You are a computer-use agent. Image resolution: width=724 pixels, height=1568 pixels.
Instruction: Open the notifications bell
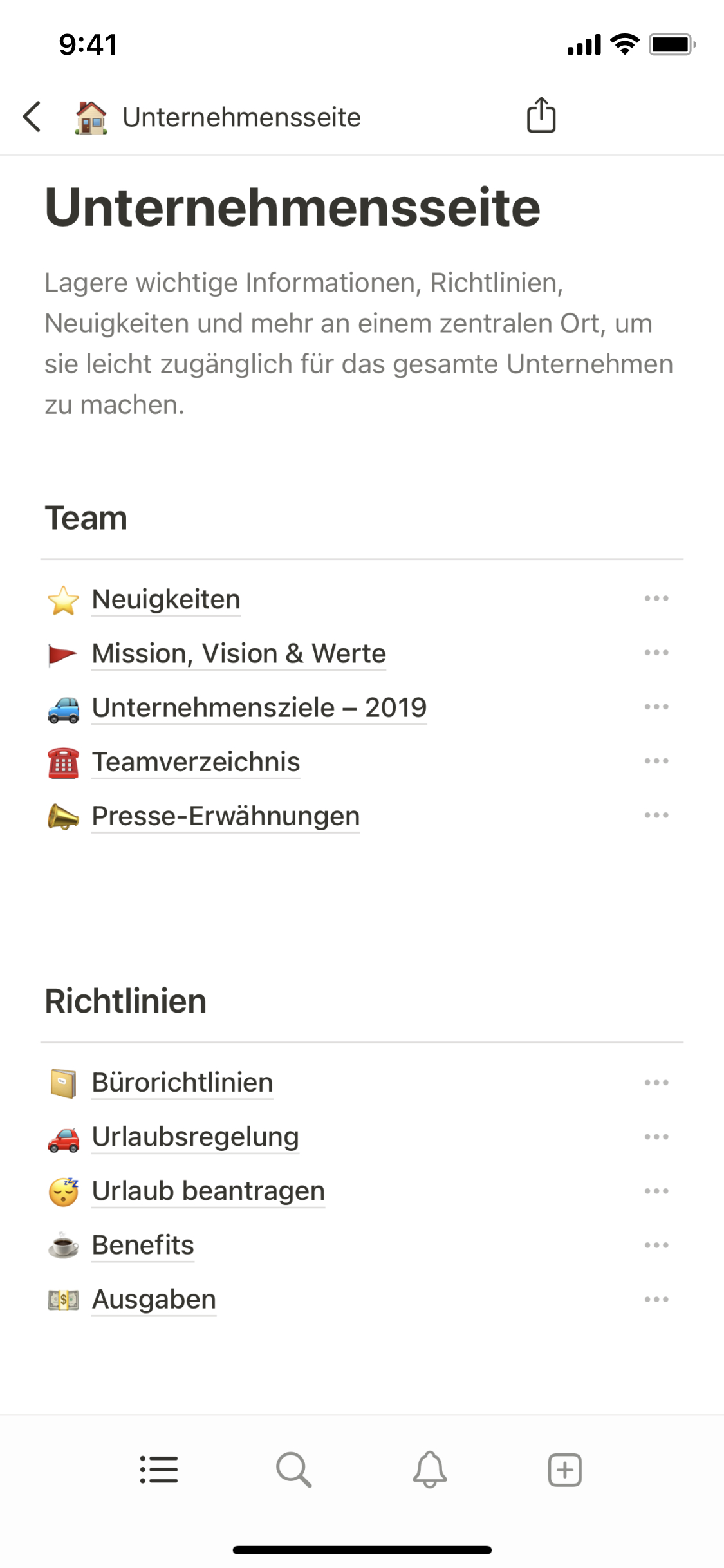click(x=430, y=1470)
